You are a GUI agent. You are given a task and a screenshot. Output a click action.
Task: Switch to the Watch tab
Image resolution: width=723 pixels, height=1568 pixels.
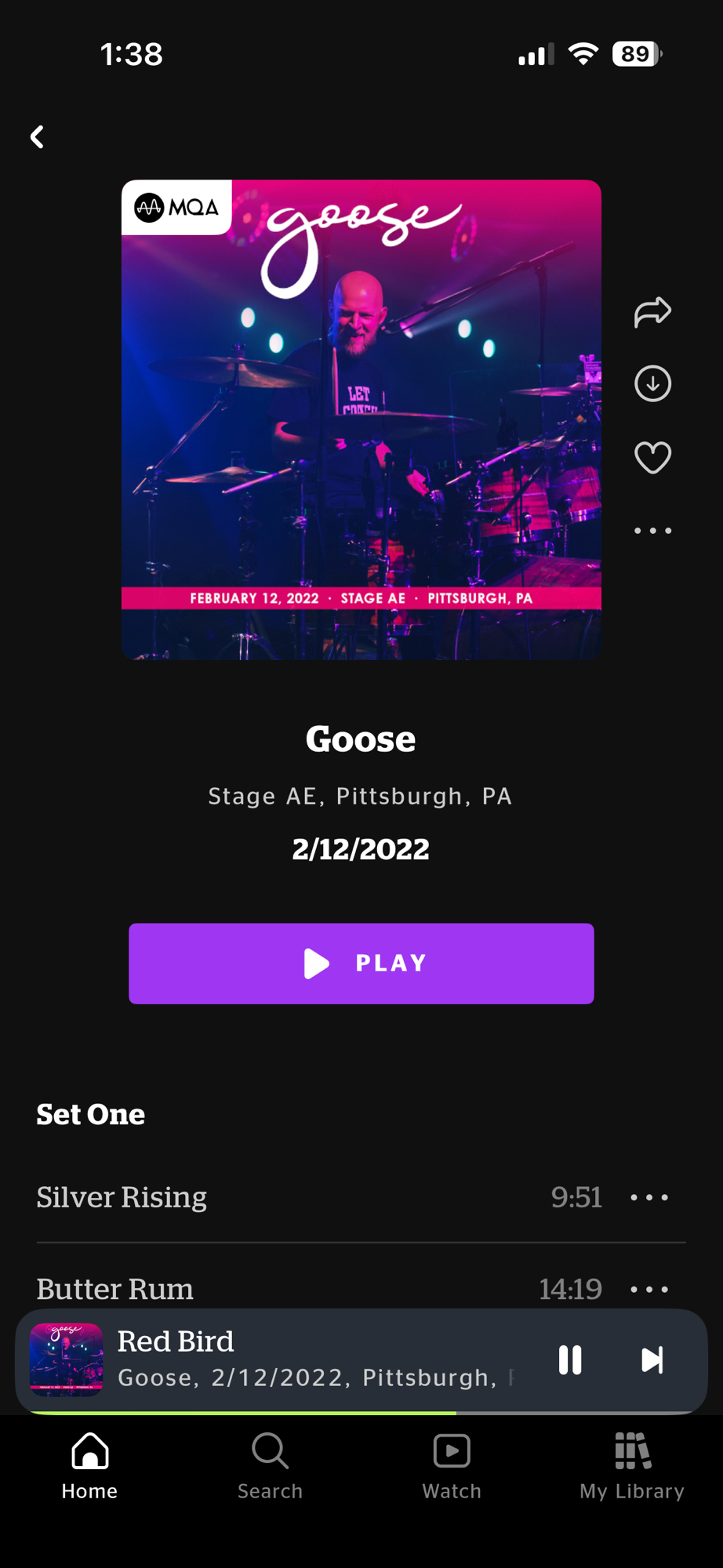[x=452, y=1466]
